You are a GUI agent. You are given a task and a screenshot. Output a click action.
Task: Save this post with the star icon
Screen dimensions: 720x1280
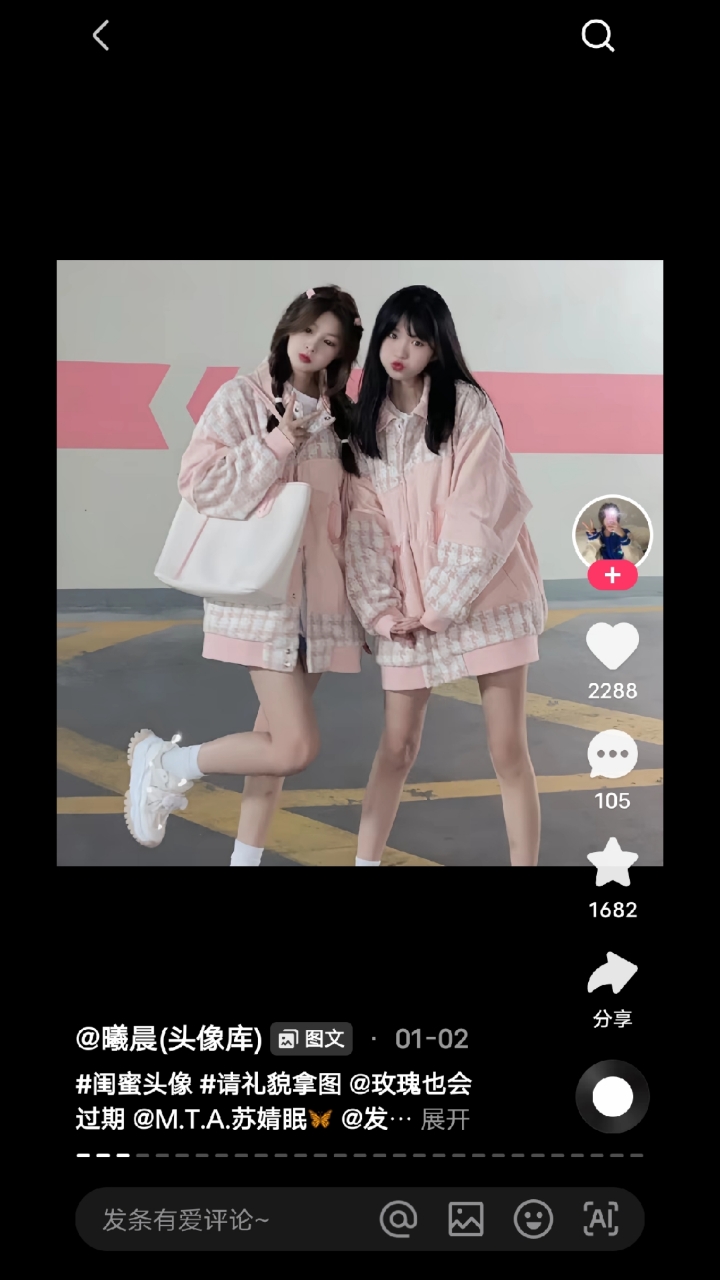point(612,863)
